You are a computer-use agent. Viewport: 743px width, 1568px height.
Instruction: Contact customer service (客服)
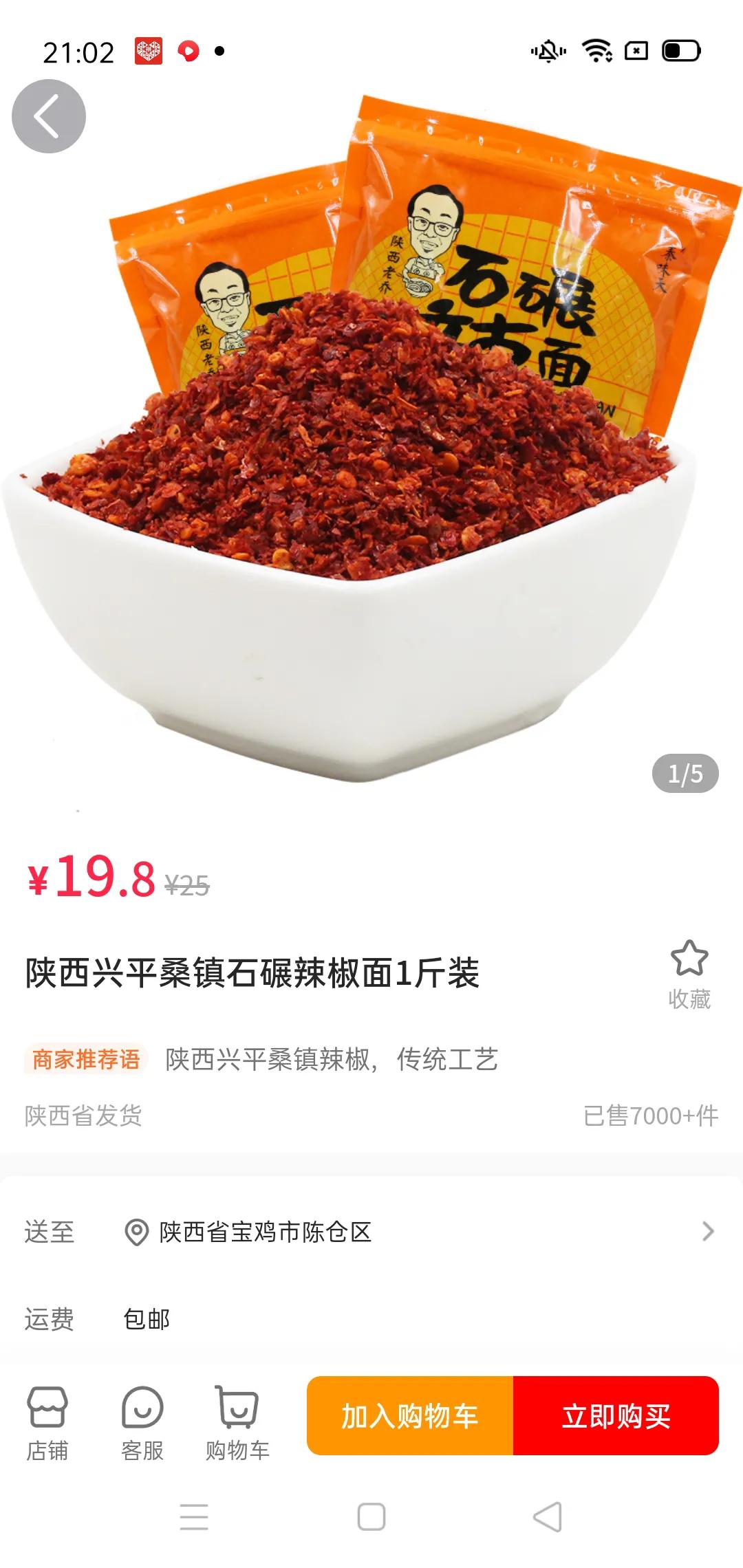point(142,1422)
